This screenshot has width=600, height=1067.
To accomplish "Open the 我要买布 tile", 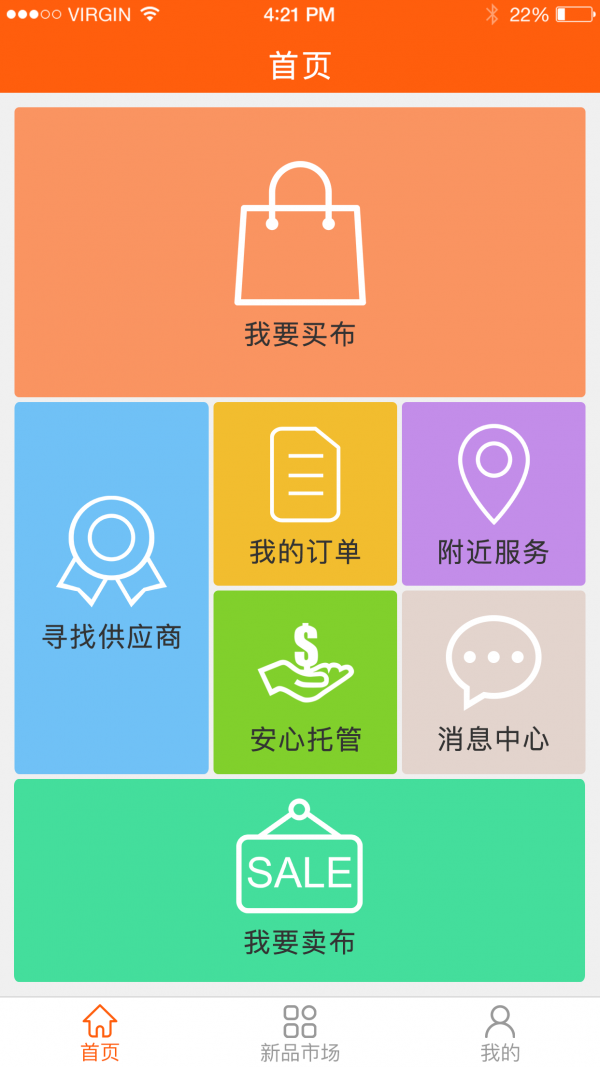I will click(300, 252).
